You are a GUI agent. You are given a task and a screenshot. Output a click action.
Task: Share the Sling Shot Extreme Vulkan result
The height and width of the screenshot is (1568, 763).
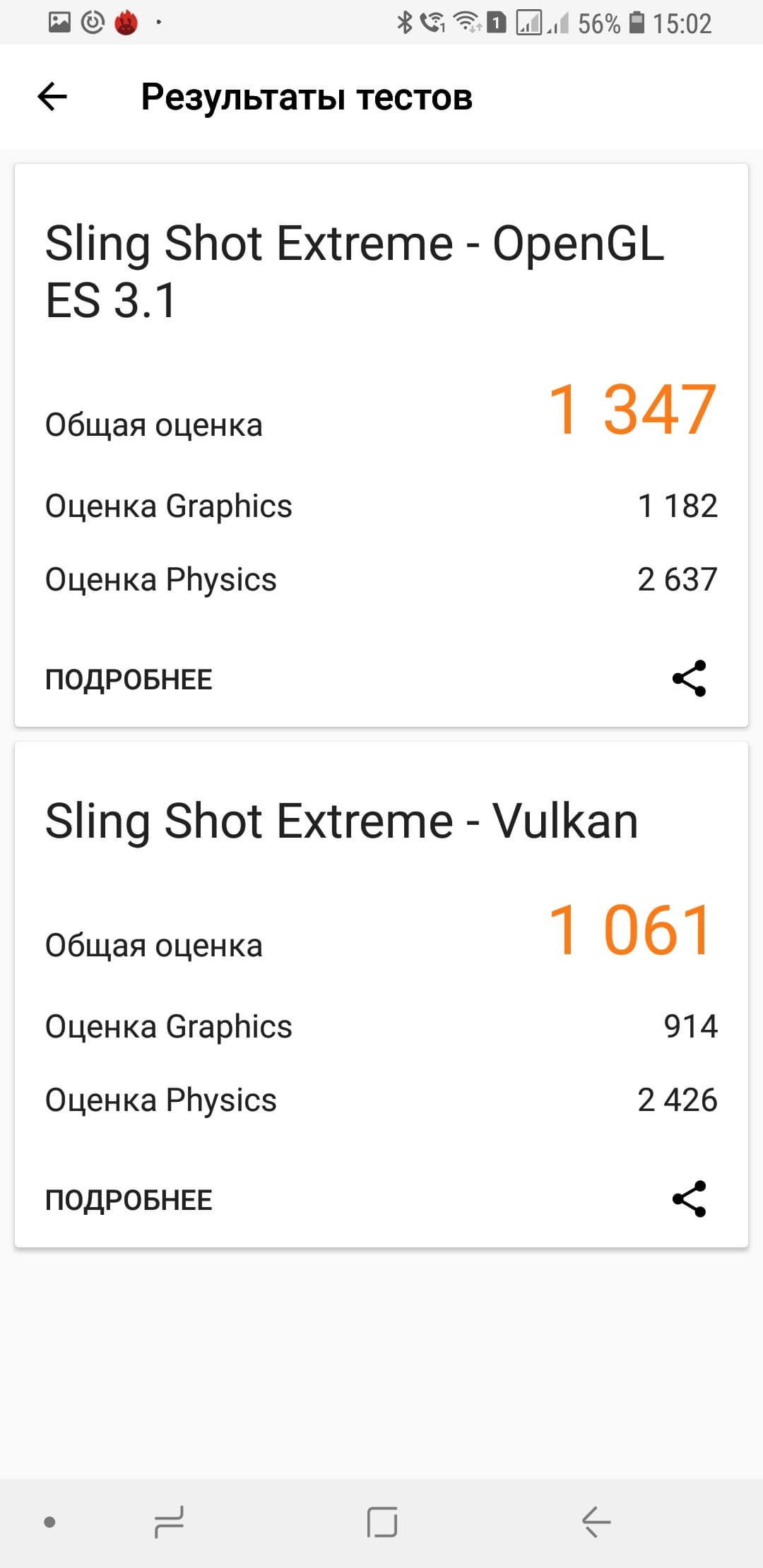pyautogui.click(x=689, y=1199)
